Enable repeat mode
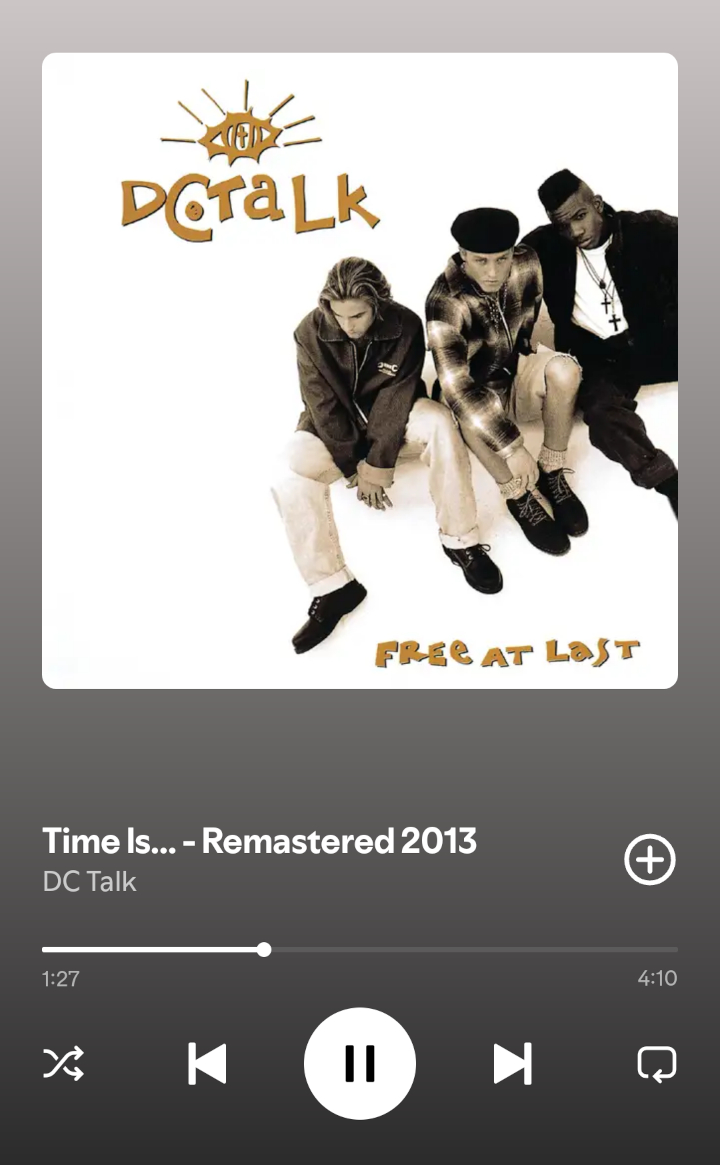This screenshot has height=1165, width=720. (x=657, y=1063)
